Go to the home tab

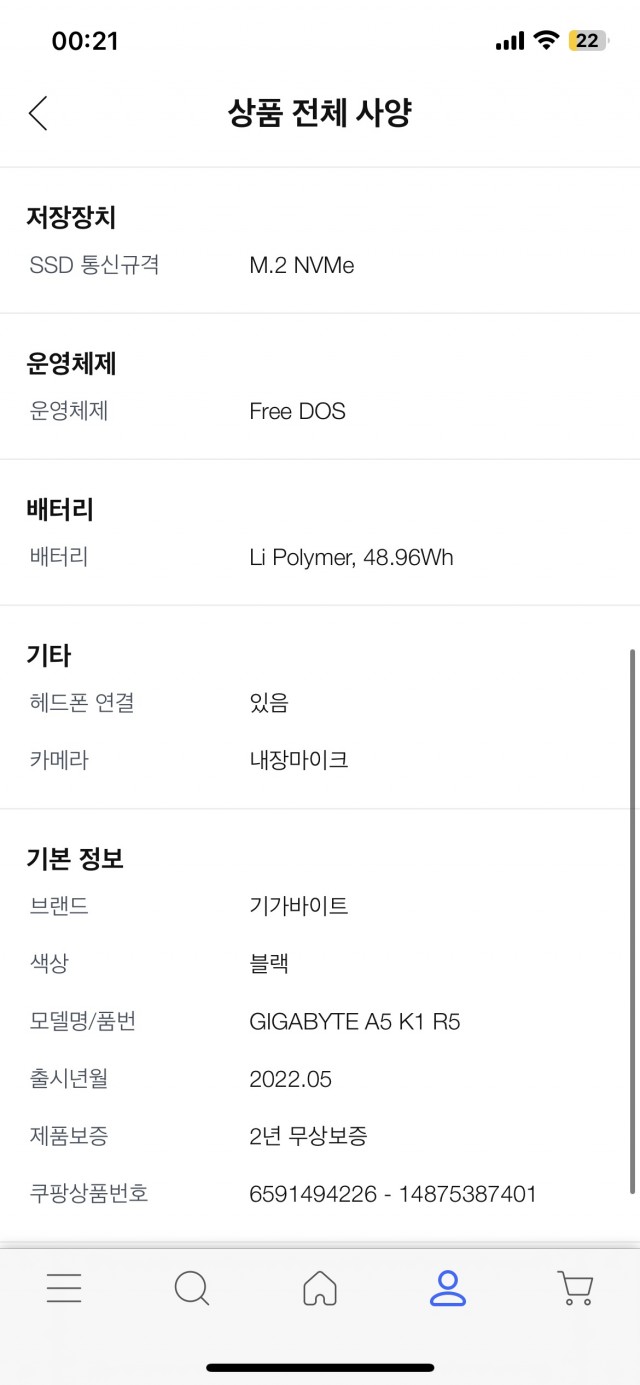coord(320,1288)
